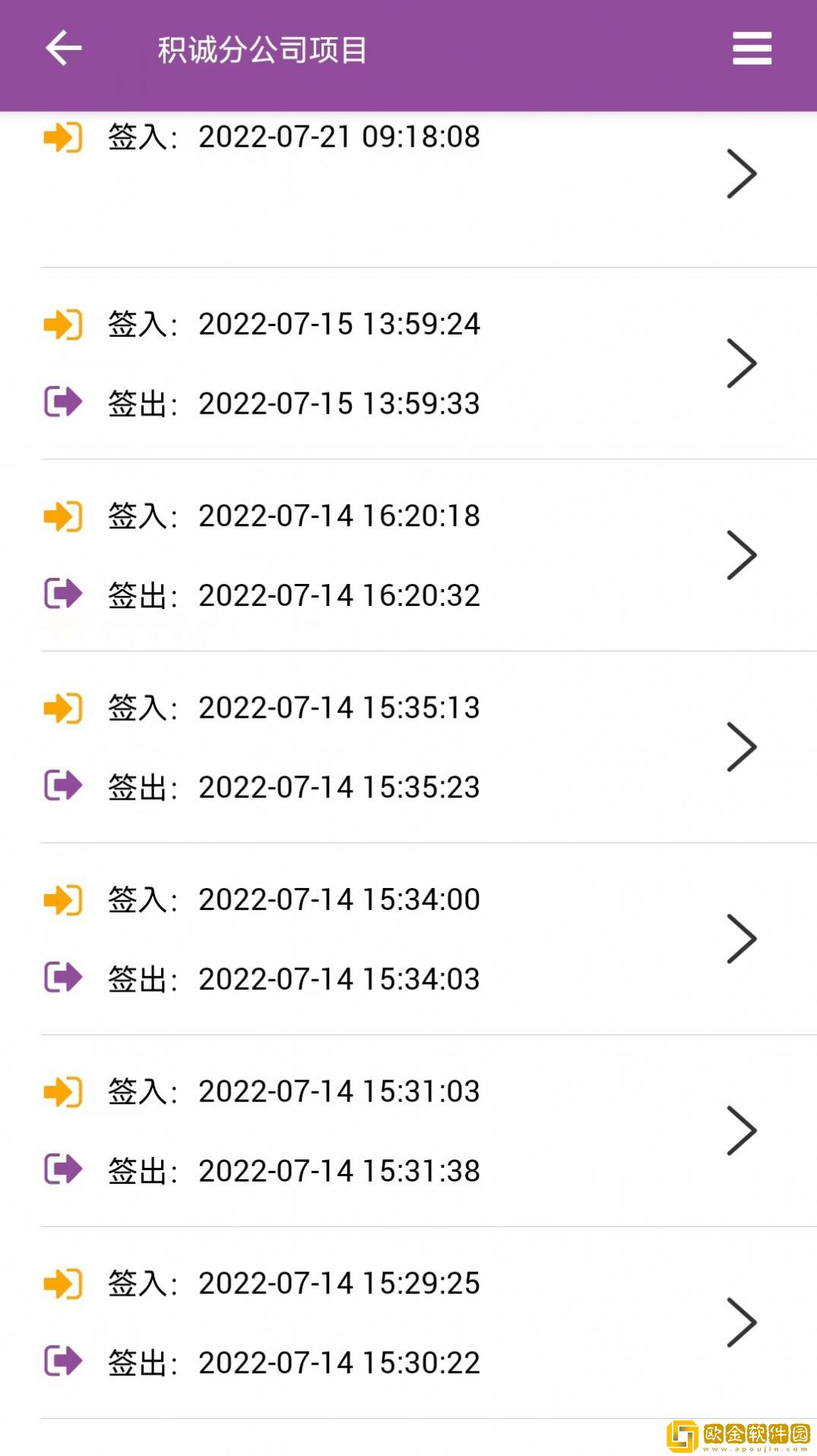
Task: Open details of the 2022-07-15 record
Action: click(x=740, y=363)
